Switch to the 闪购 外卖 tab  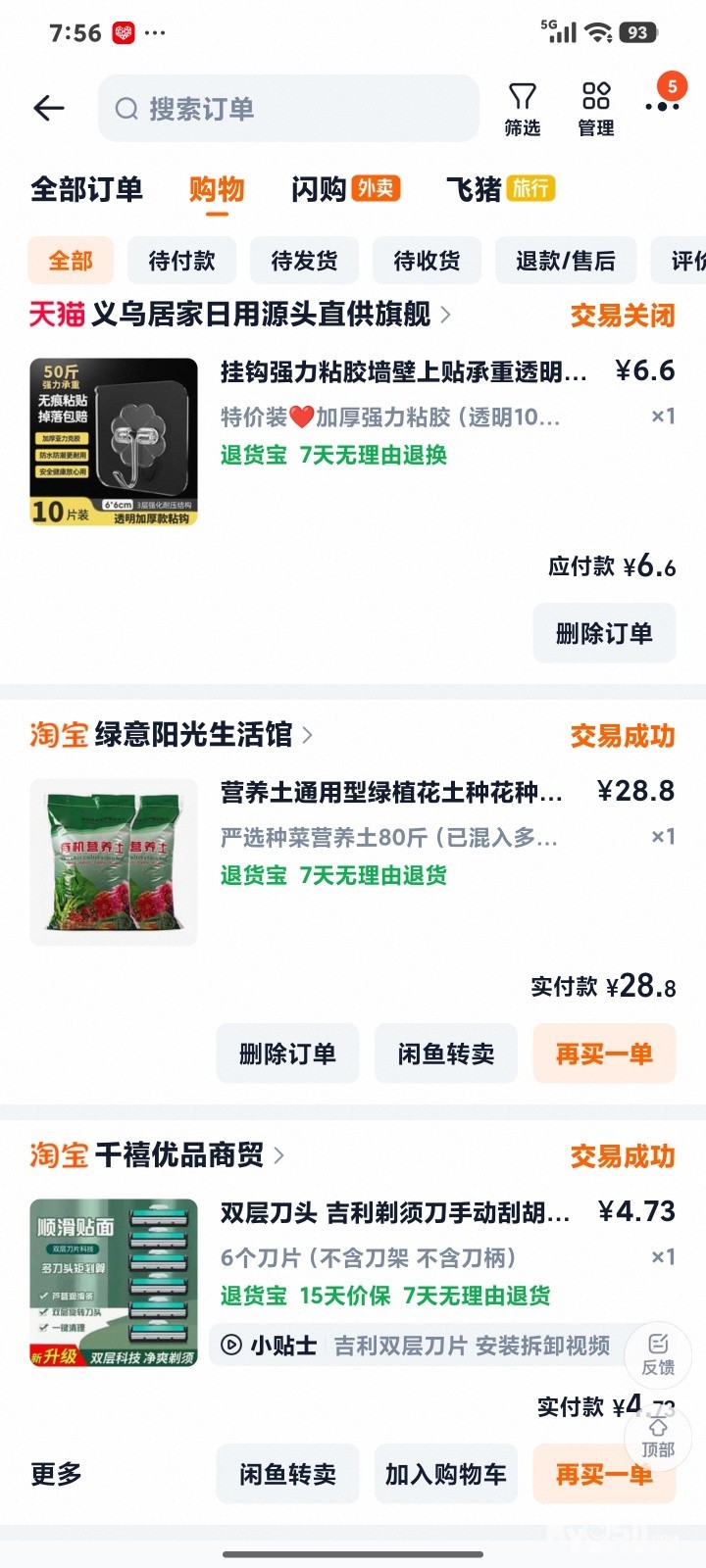pyautogui.click(x=345, y=189)
